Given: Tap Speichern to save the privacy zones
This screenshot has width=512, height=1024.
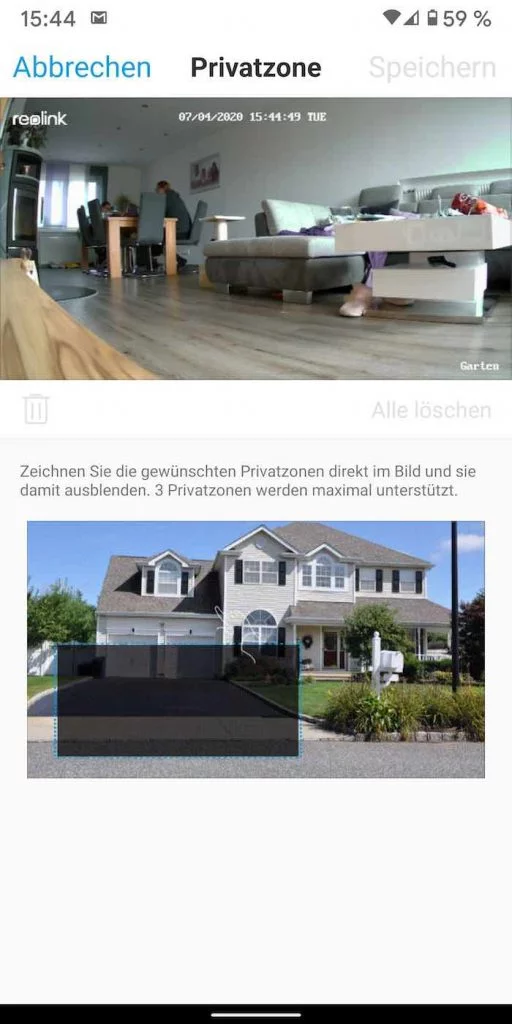Looking at the screenshot, I should pos(432,67).
